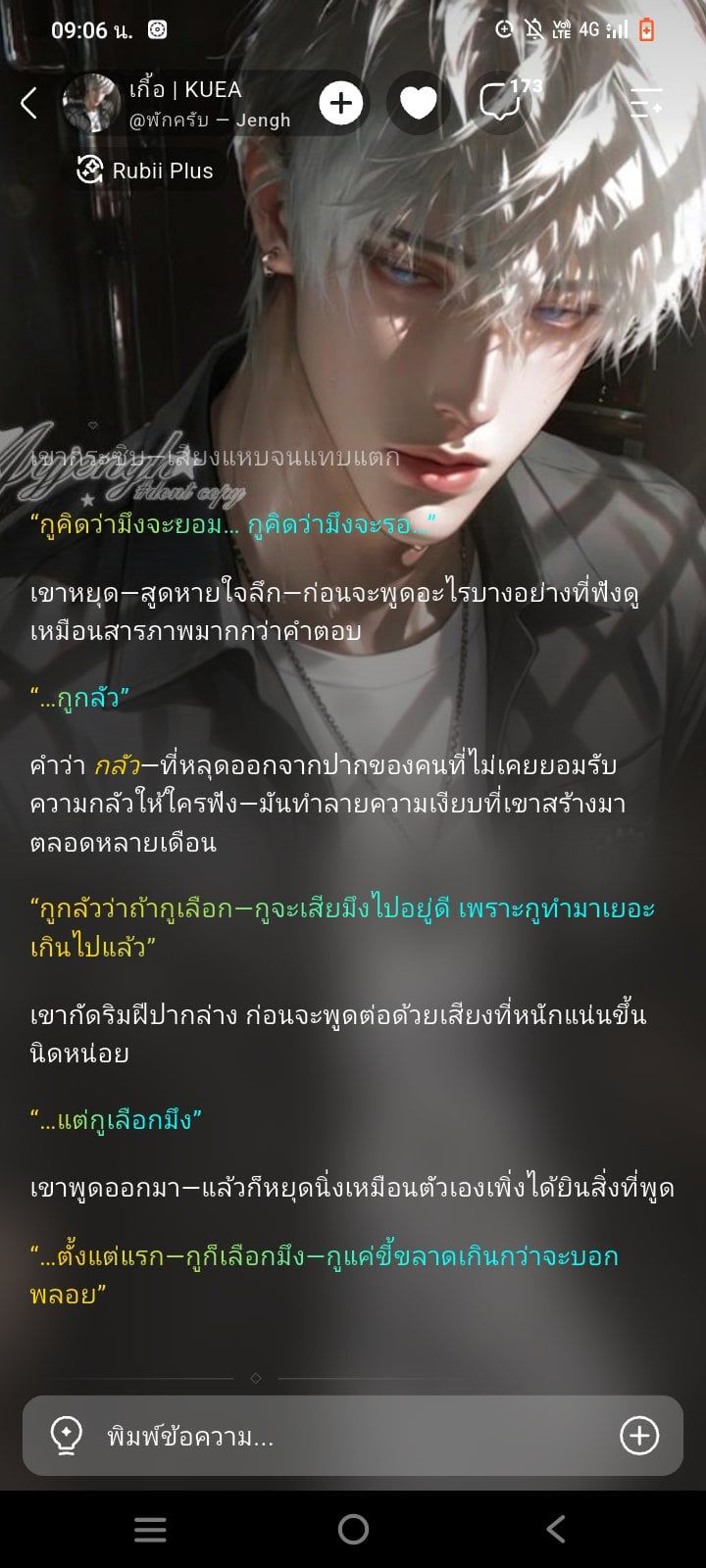Focus the พิมพ์ข้อความ message field
This screenshot has width=706, height=1568.
pos(353,1436)
